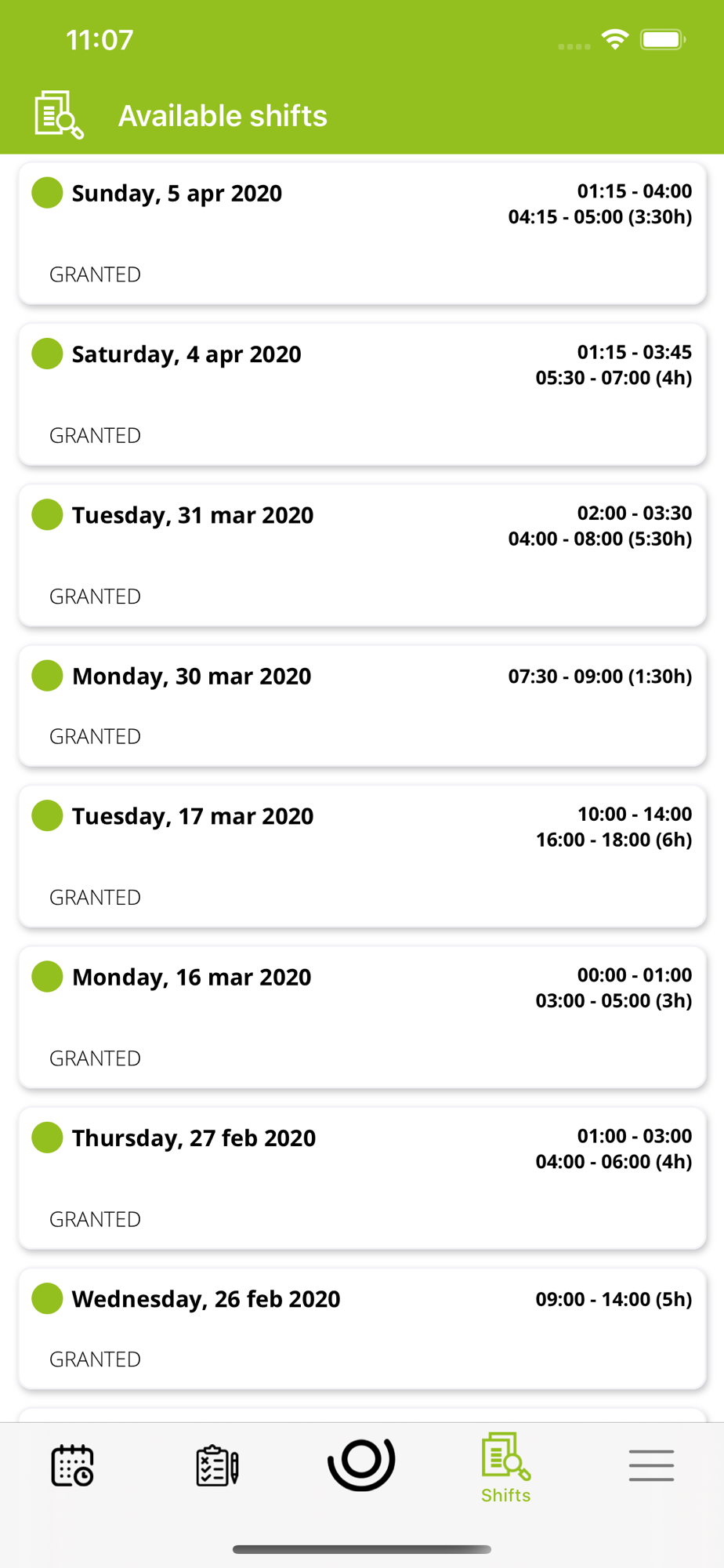Open the Sunday, 5 apr 2020 shift
724x1568 pixels.
[x=362, y=234]
